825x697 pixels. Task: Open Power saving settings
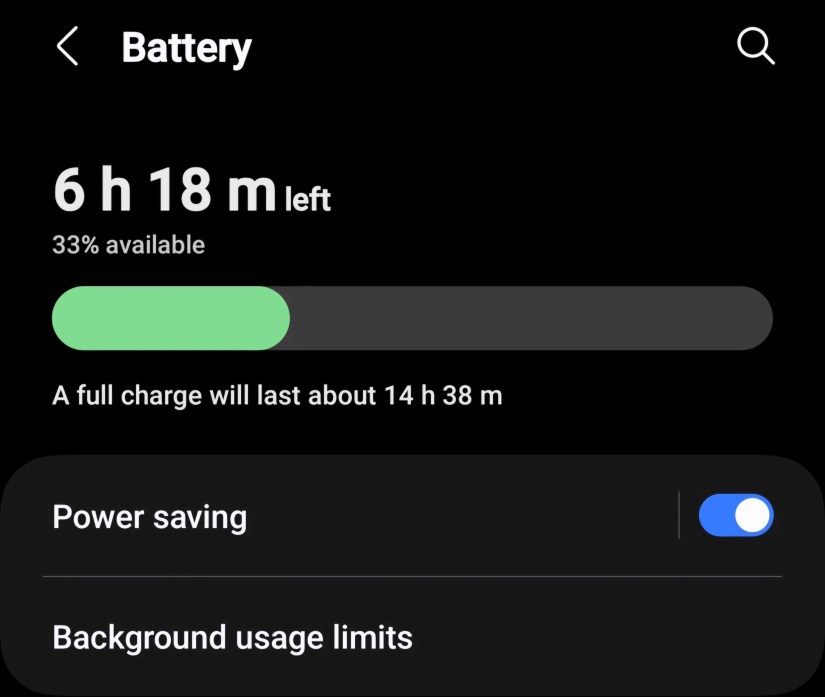coord(150,517)
